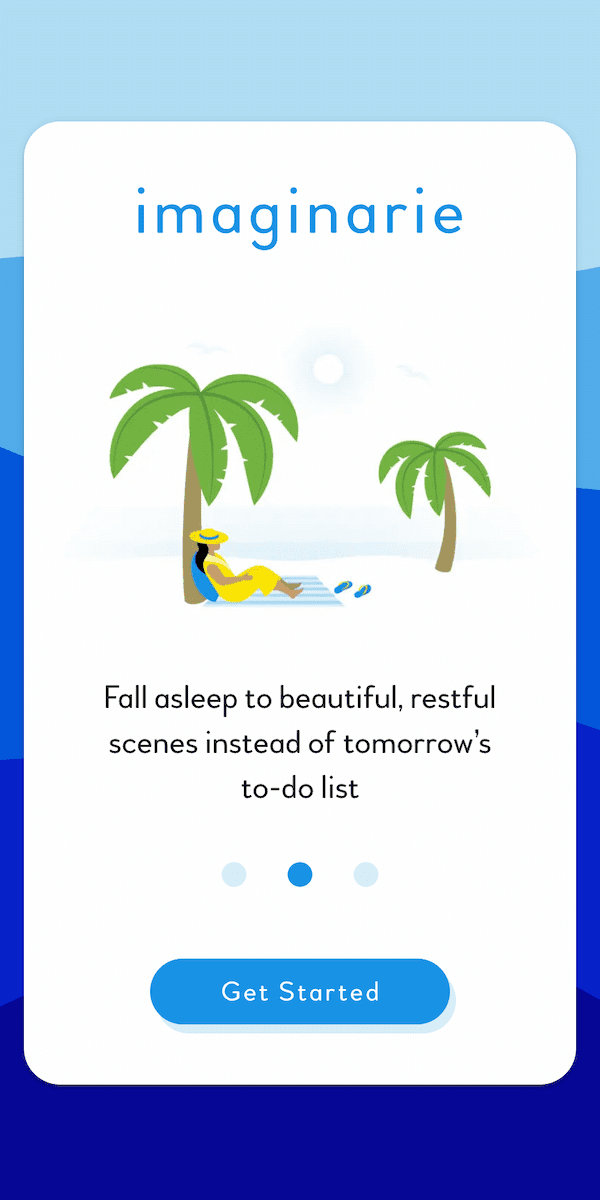
Task: Tap the Get Started button
Action: [300, 991]
